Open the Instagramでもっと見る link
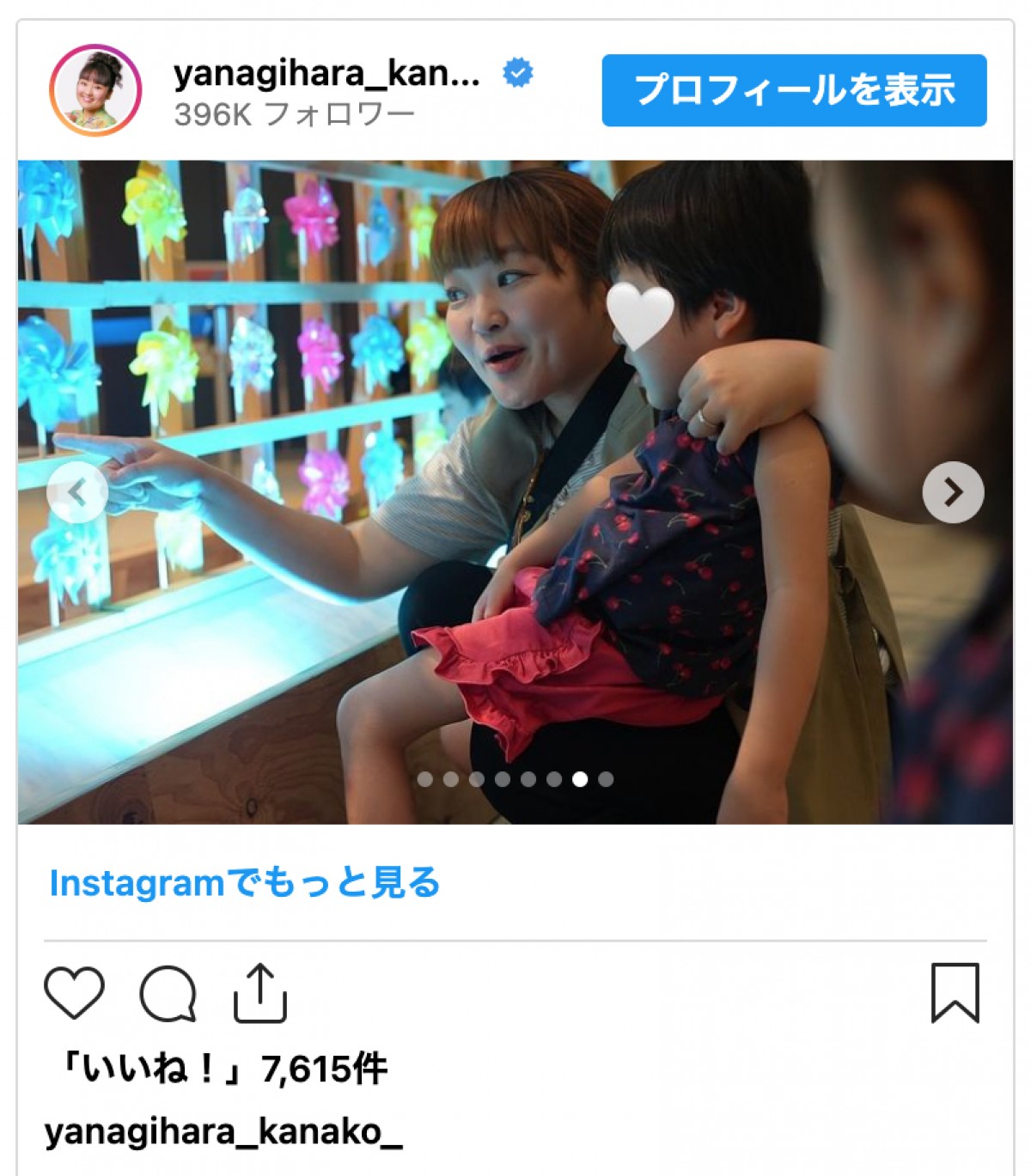 click(x=245, y=882)
